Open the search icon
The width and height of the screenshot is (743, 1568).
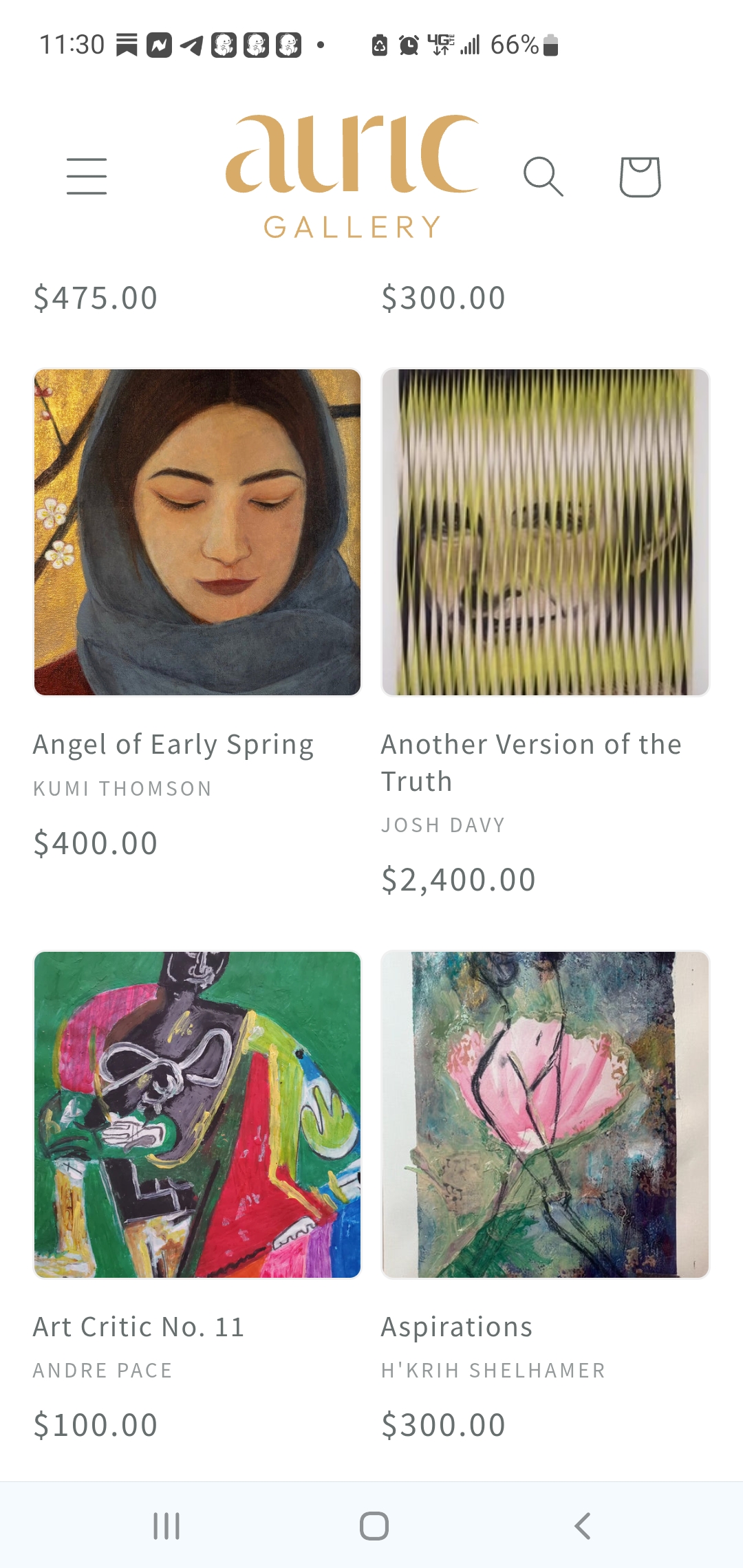(543, 177)
